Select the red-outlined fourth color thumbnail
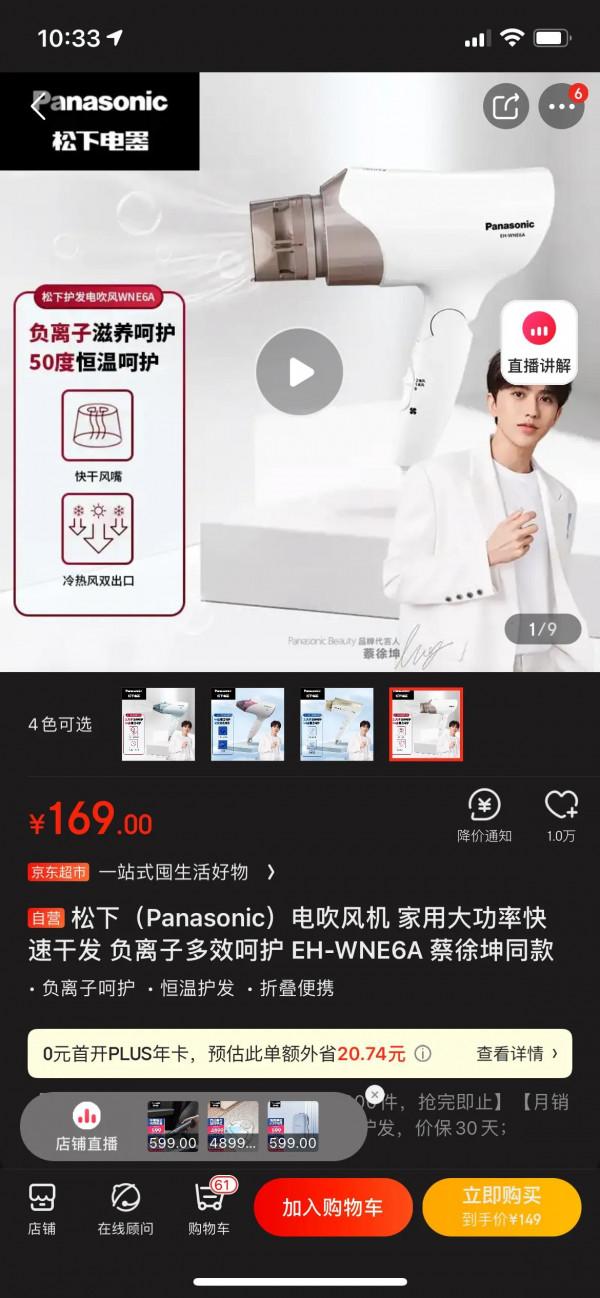This screenshot has height=1298, width=600. pyautogui.click(x=426, y=724)
